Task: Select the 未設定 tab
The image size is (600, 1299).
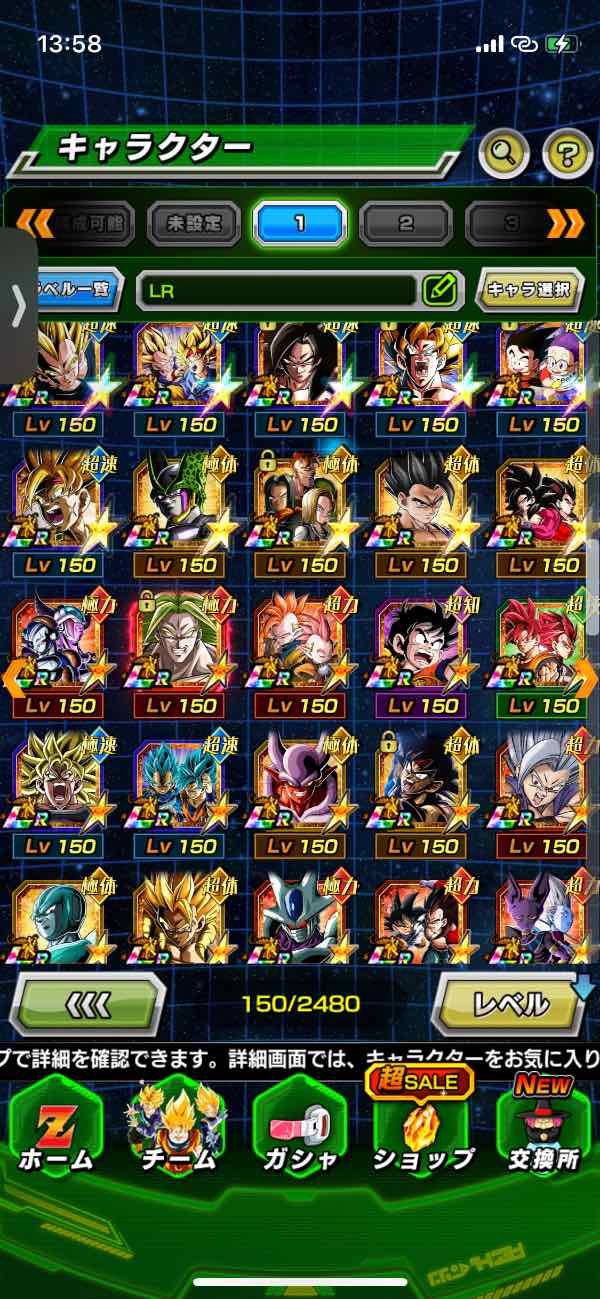Action: tap(194, 223)
